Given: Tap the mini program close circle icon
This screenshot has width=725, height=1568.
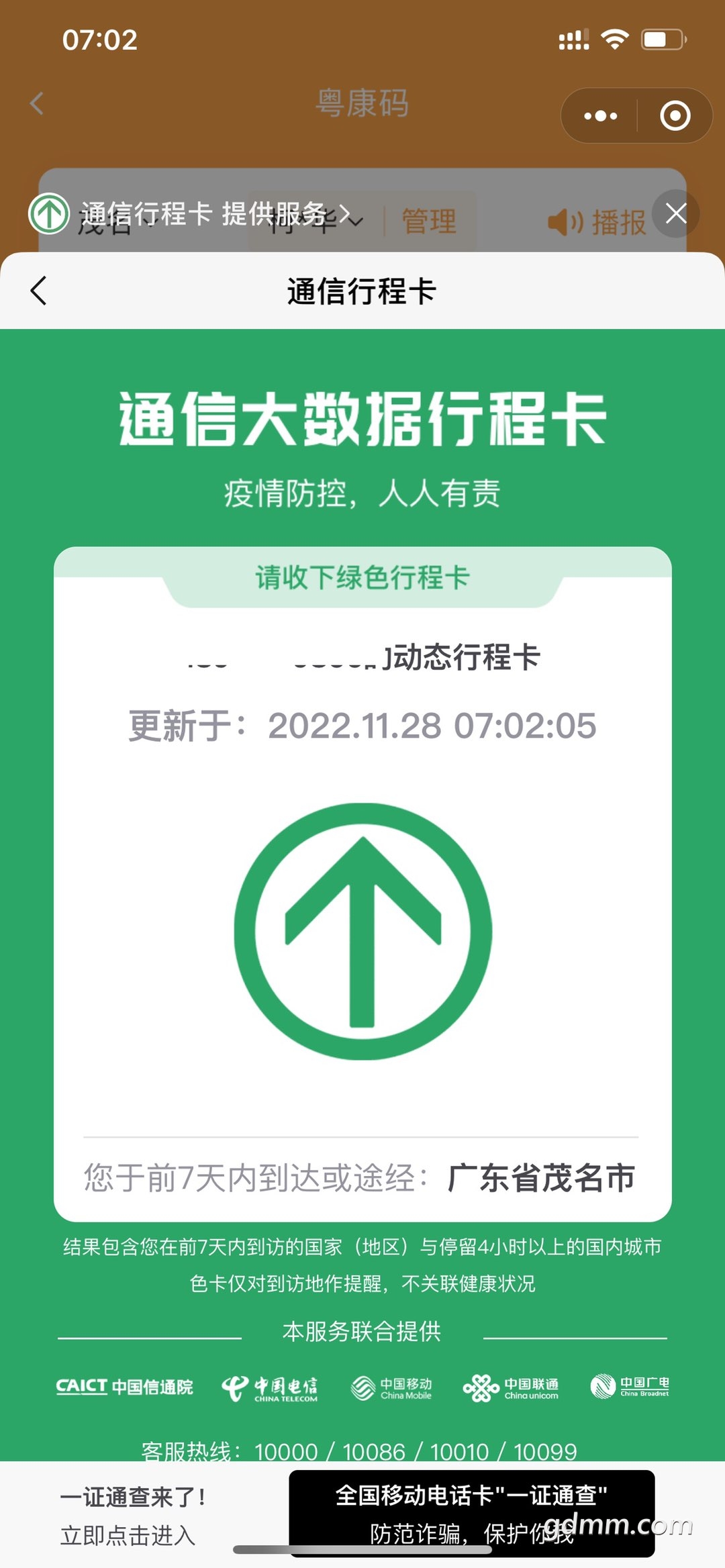Looking at the screenshot, I should click(x=675, y=116).
